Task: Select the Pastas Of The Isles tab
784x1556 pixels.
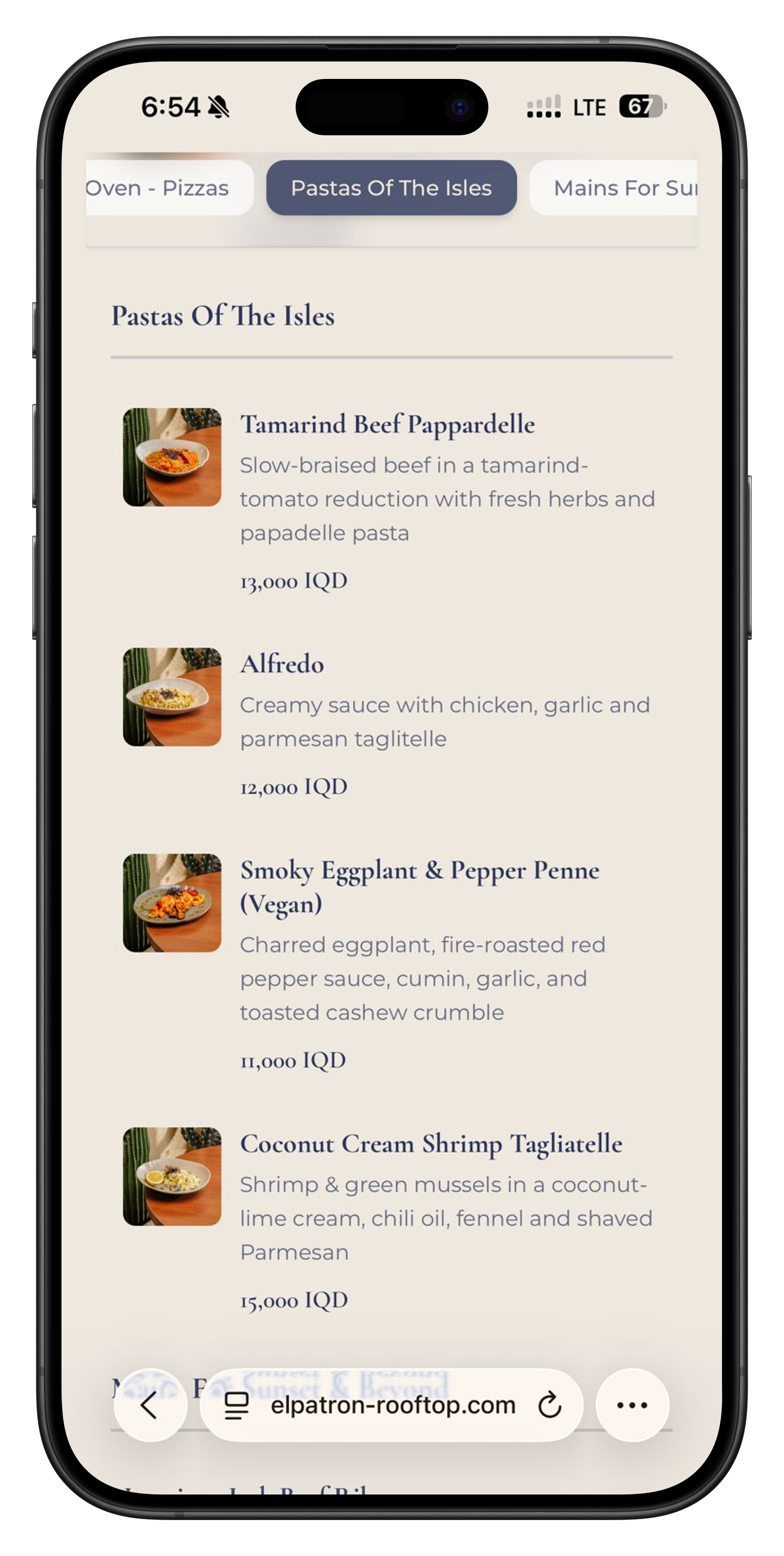Action: [391, 188]
